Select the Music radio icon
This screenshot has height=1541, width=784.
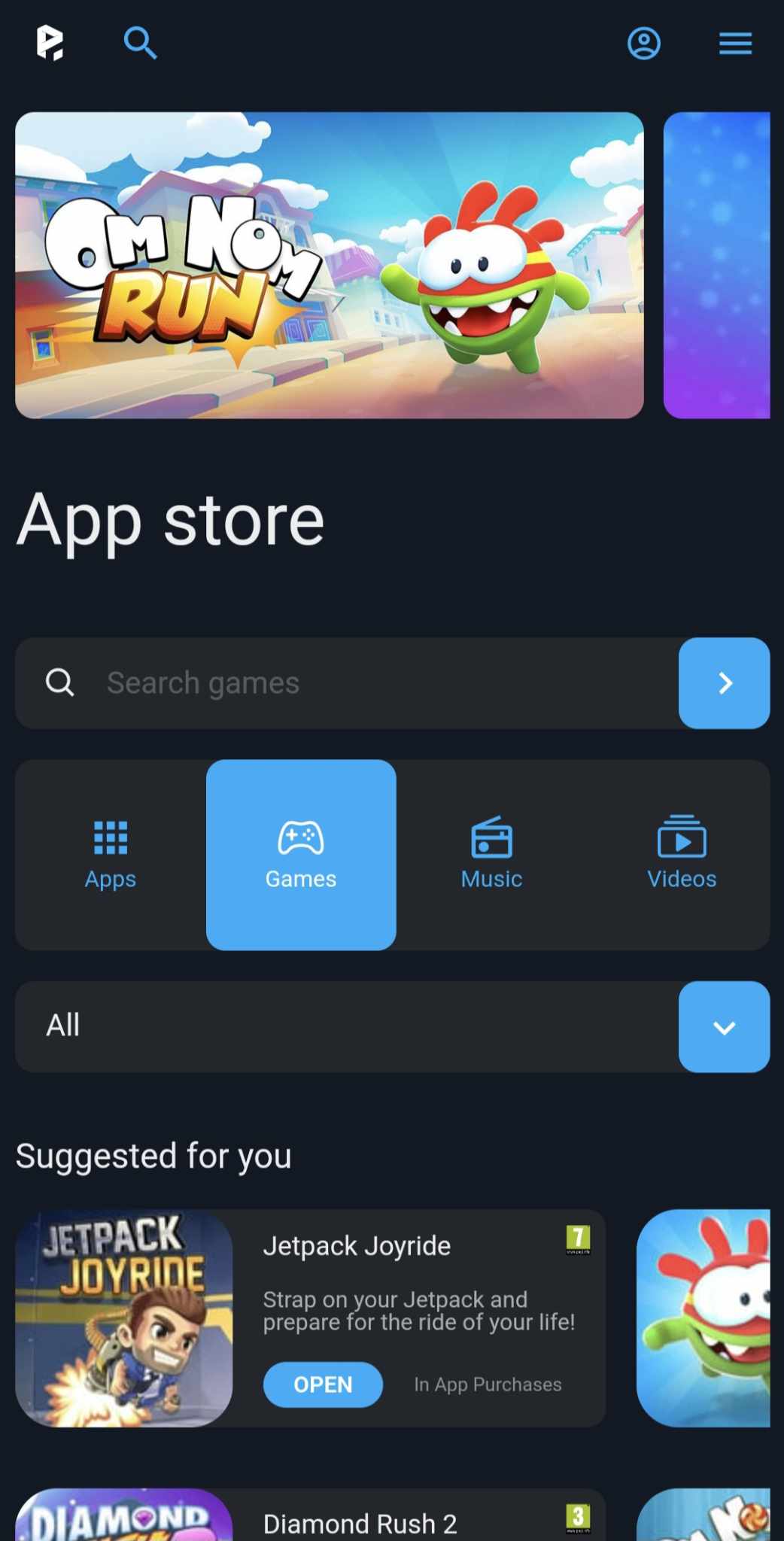tap(491, 837)
